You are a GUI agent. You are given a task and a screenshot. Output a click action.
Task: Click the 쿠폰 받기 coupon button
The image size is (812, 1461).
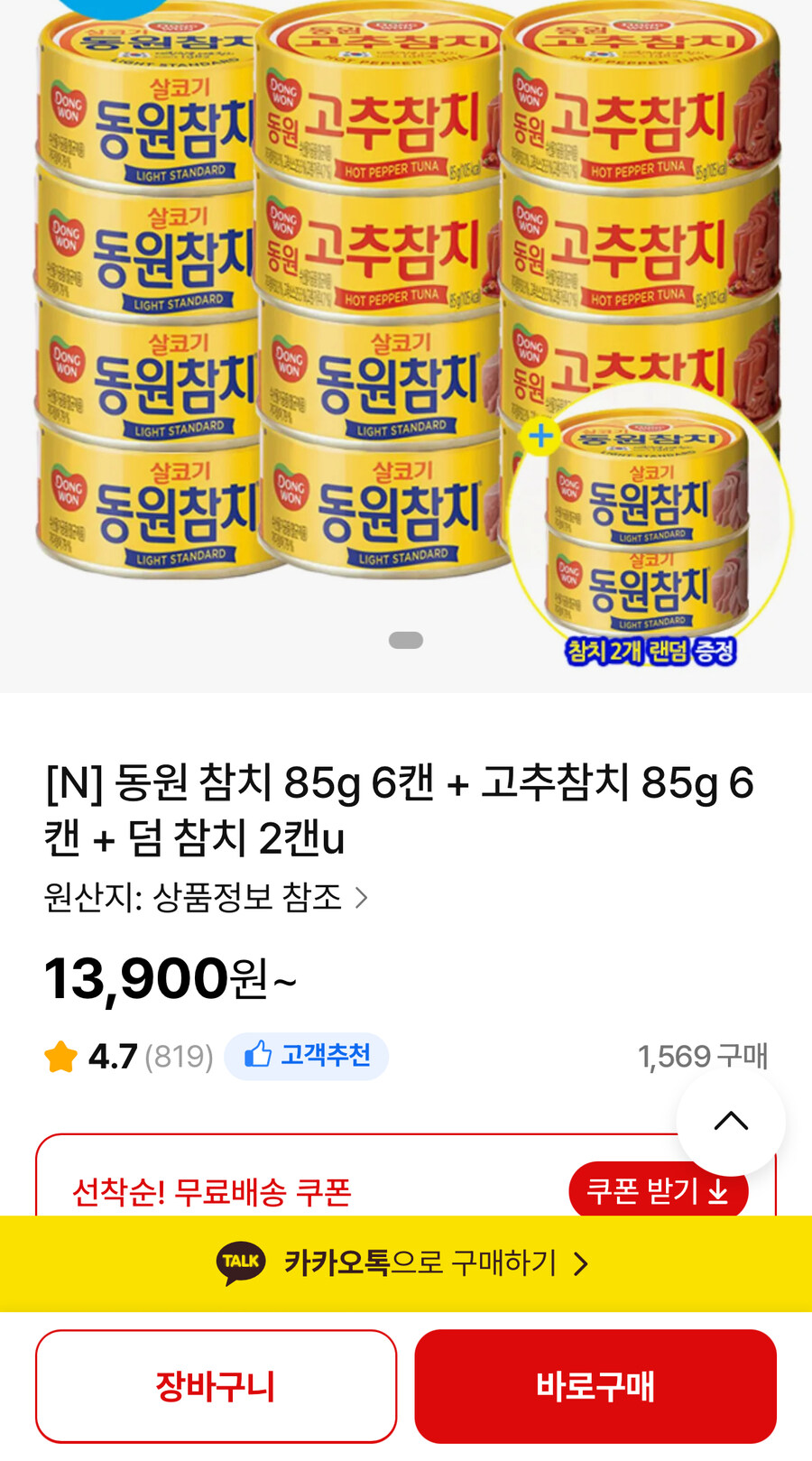(x=659, y=1191)
